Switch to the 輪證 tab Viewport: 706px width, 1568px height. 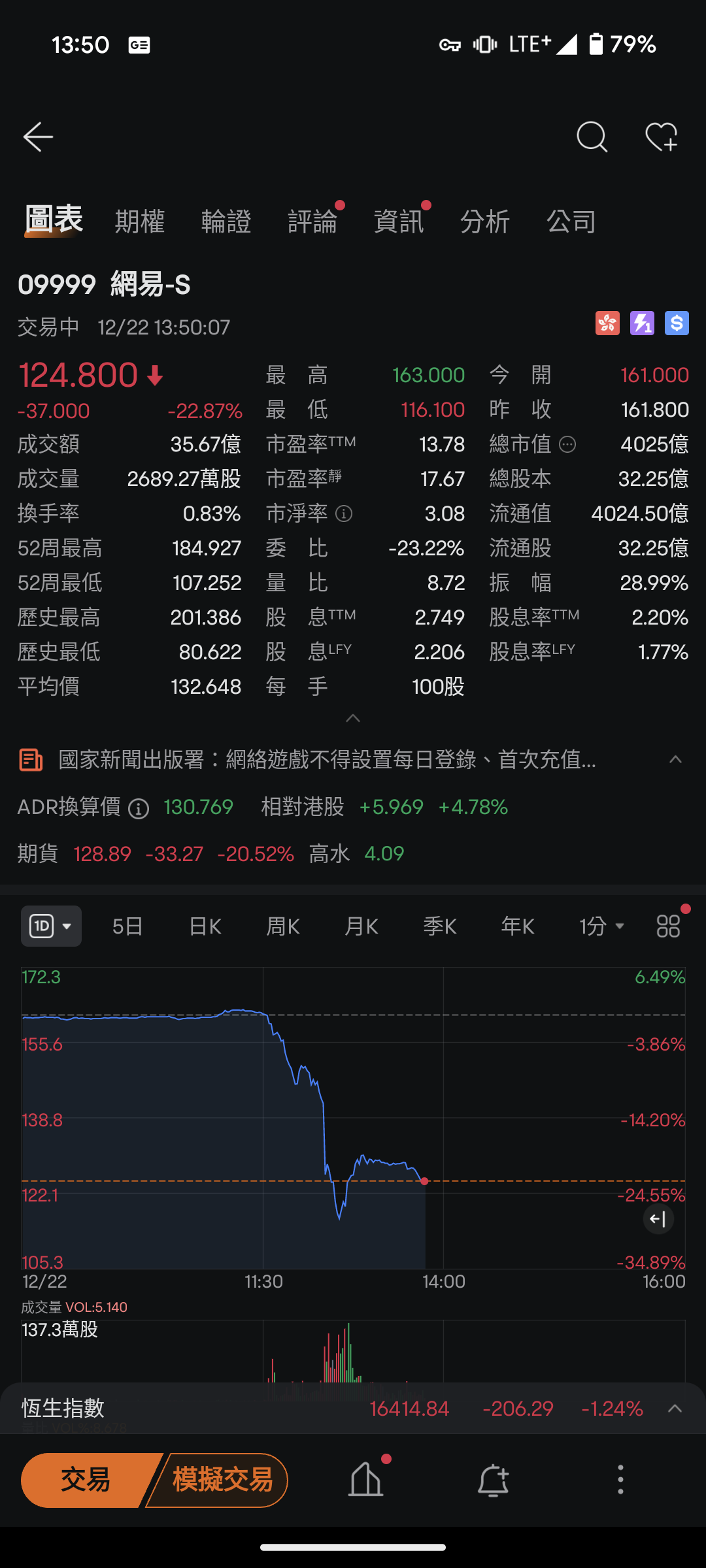pyautogui.click(x=226, y=221)
